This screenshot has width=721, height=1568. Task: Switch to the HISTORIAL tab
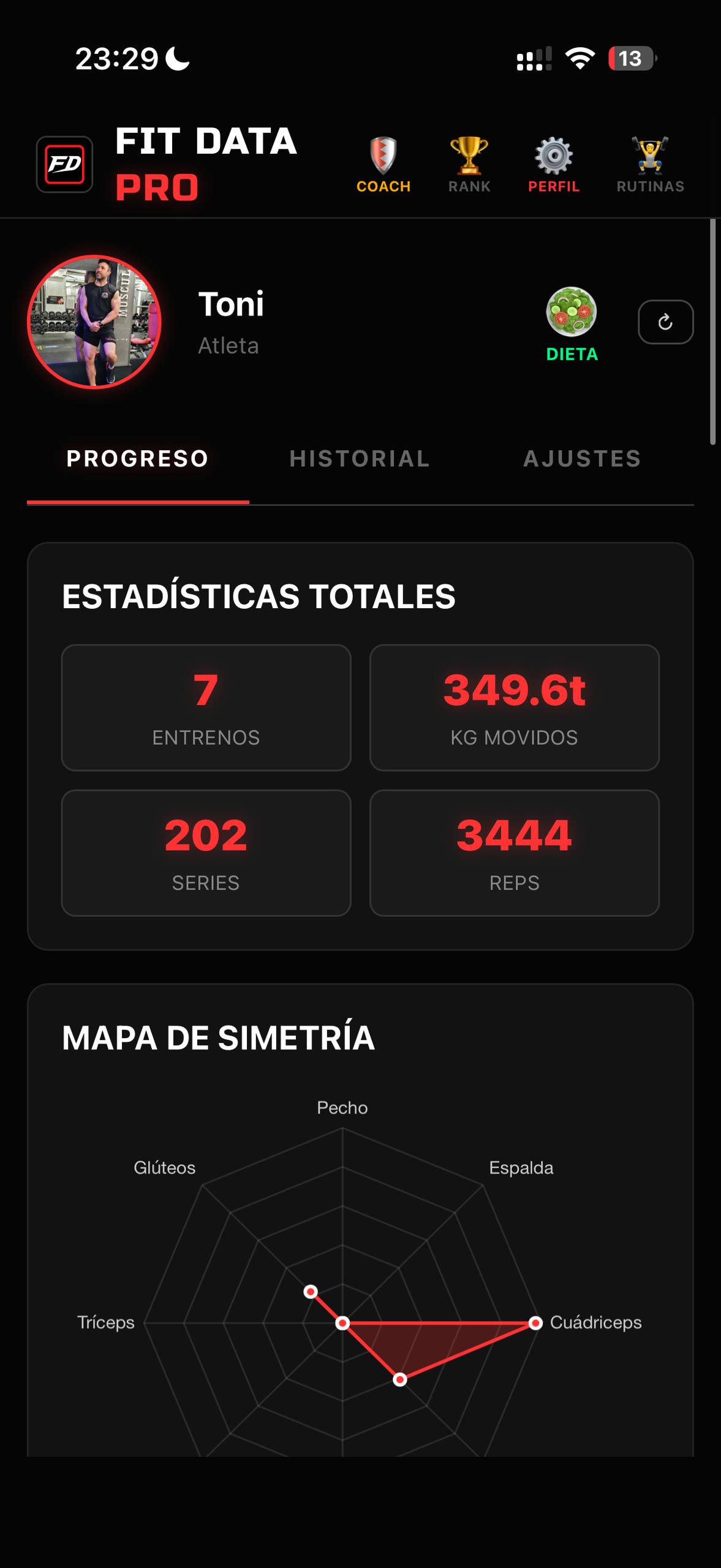(x=360, y=458)
